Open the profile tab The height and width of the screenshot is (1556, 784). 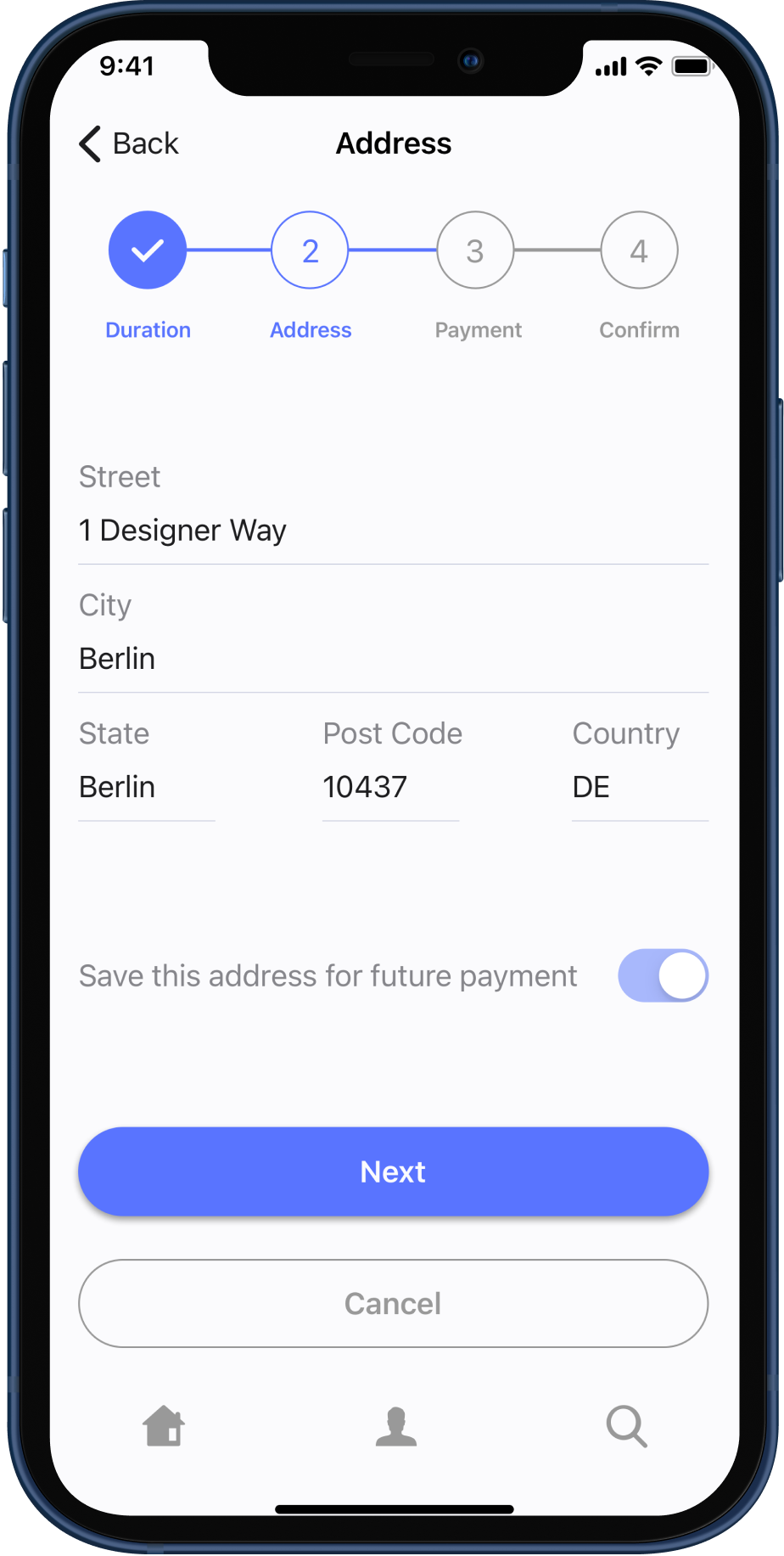point(395,1426)
